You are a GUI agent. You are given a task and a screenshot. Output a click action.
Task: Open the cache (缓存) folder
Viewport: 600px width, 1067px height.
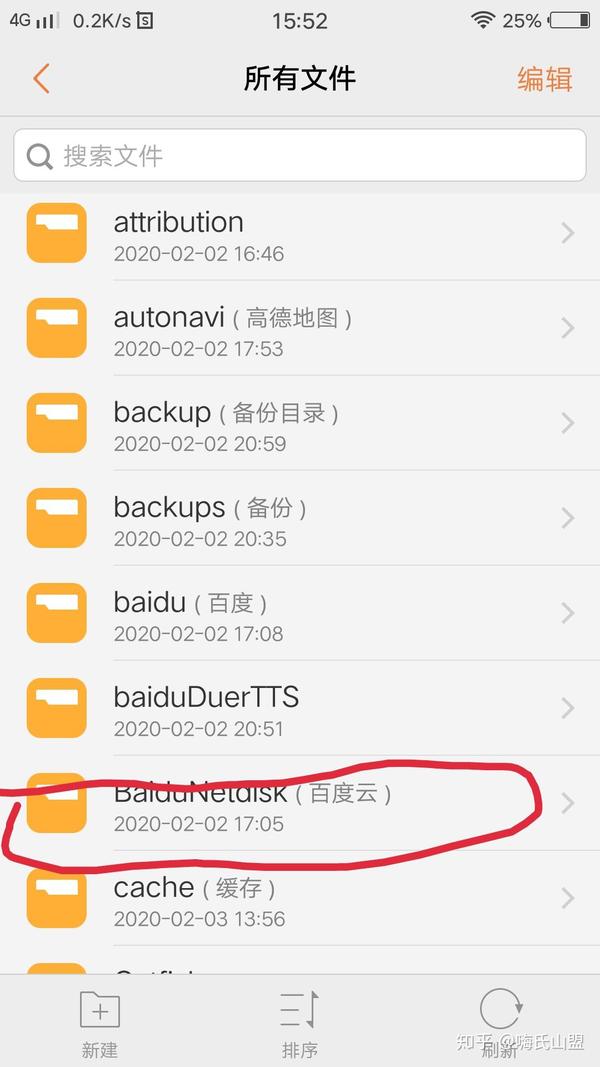[x=300, y=898]
